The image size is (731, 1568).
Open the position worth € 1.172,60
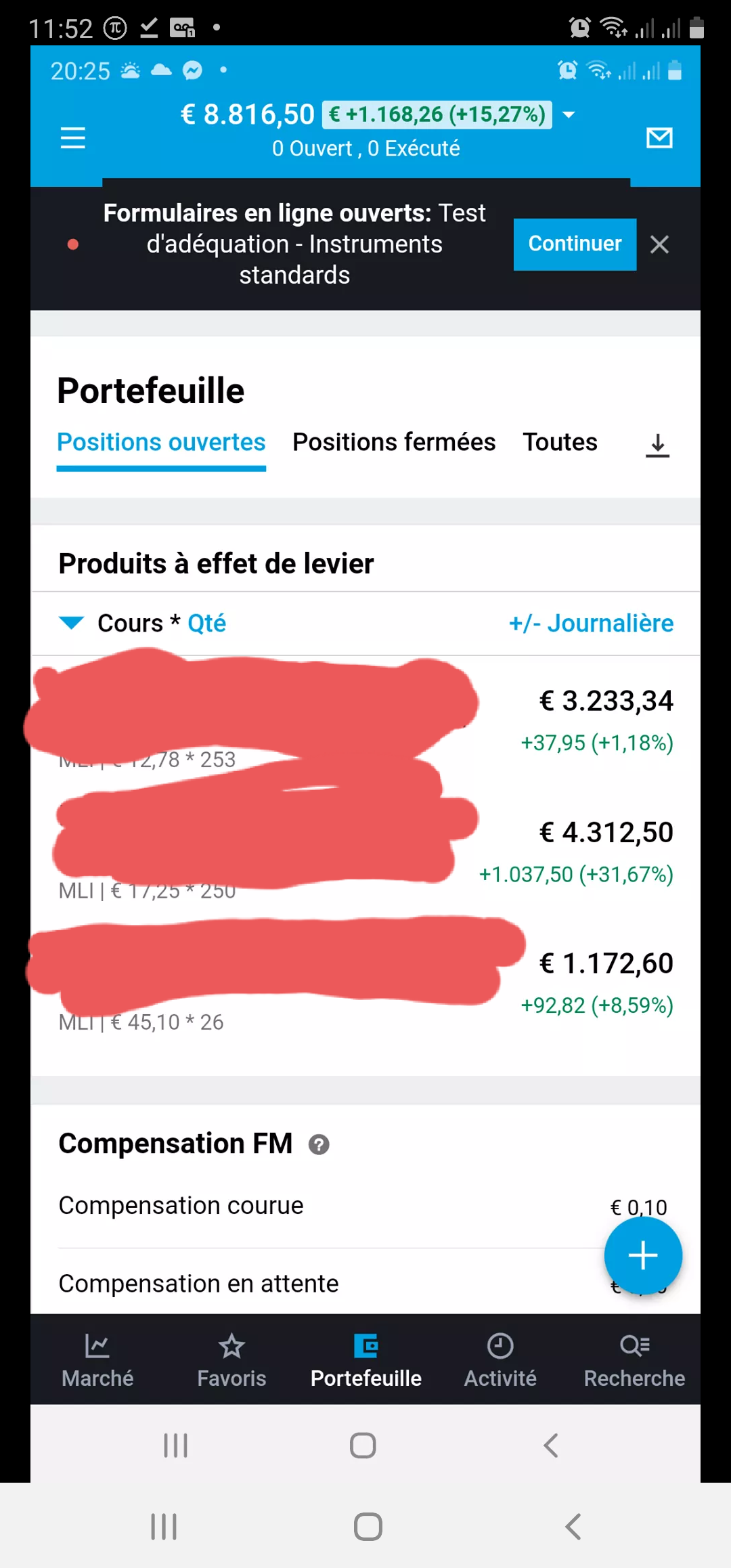click(x=365, y=984)
